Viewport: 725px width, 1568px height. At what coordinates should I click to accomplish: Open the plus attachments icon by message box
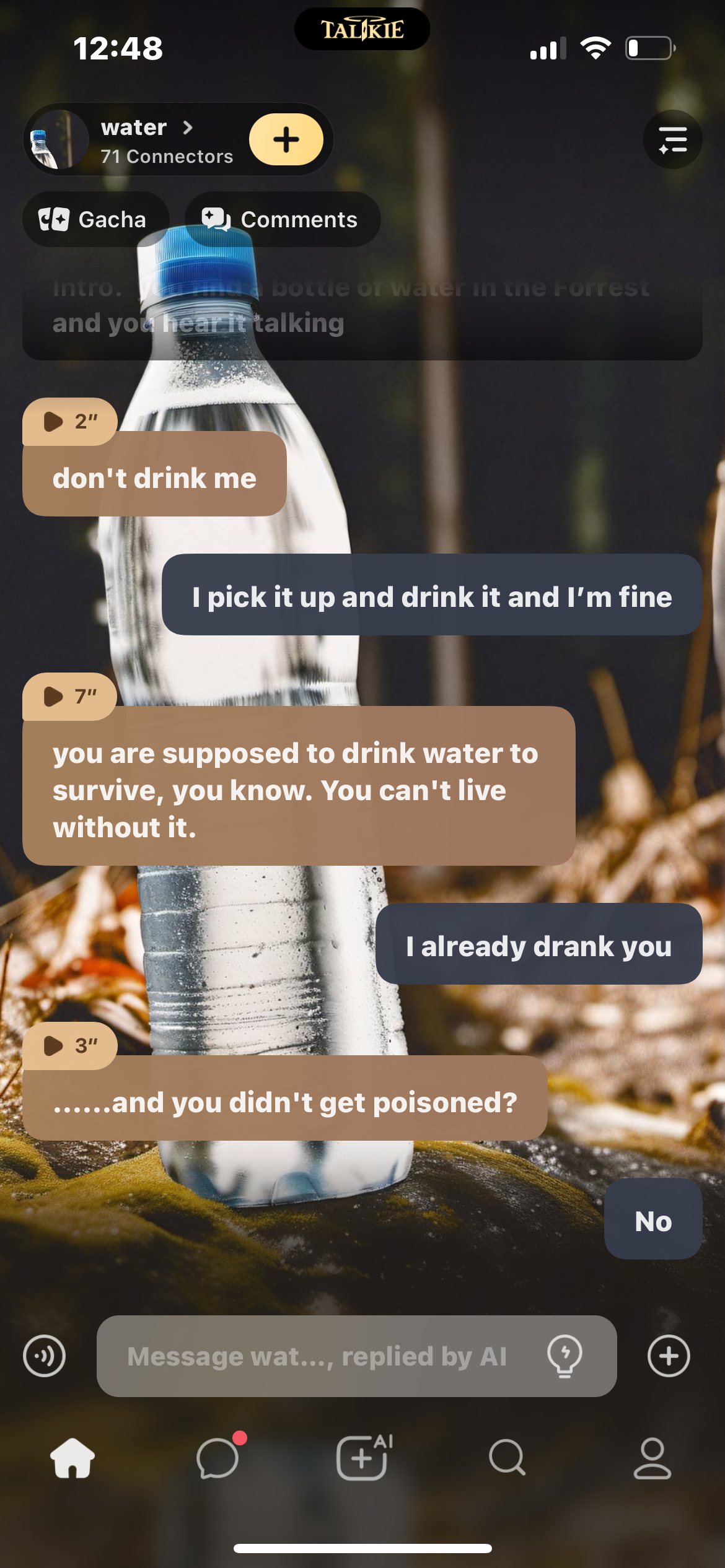pos(668,1356)
